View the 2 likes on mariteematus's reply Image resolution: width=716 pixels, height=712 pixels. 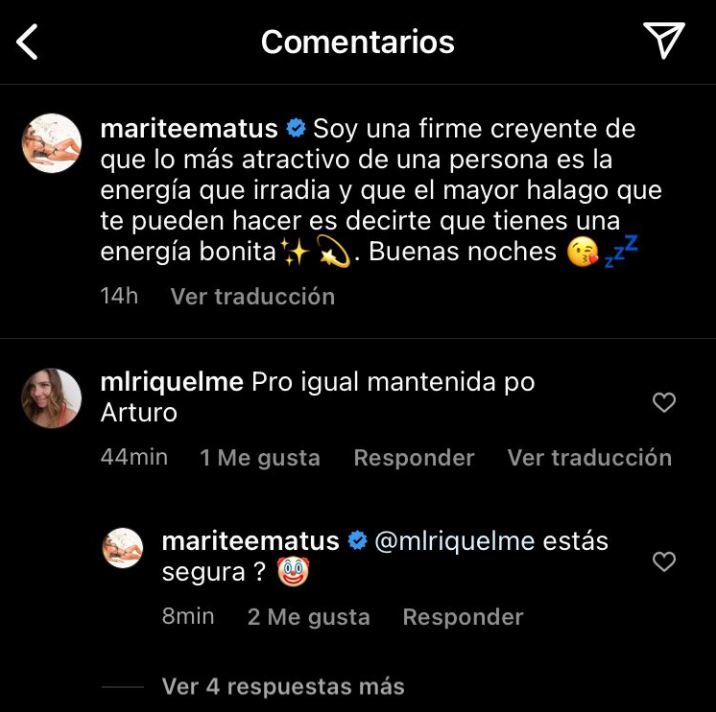pyautogui.click(x=308, y=617)
